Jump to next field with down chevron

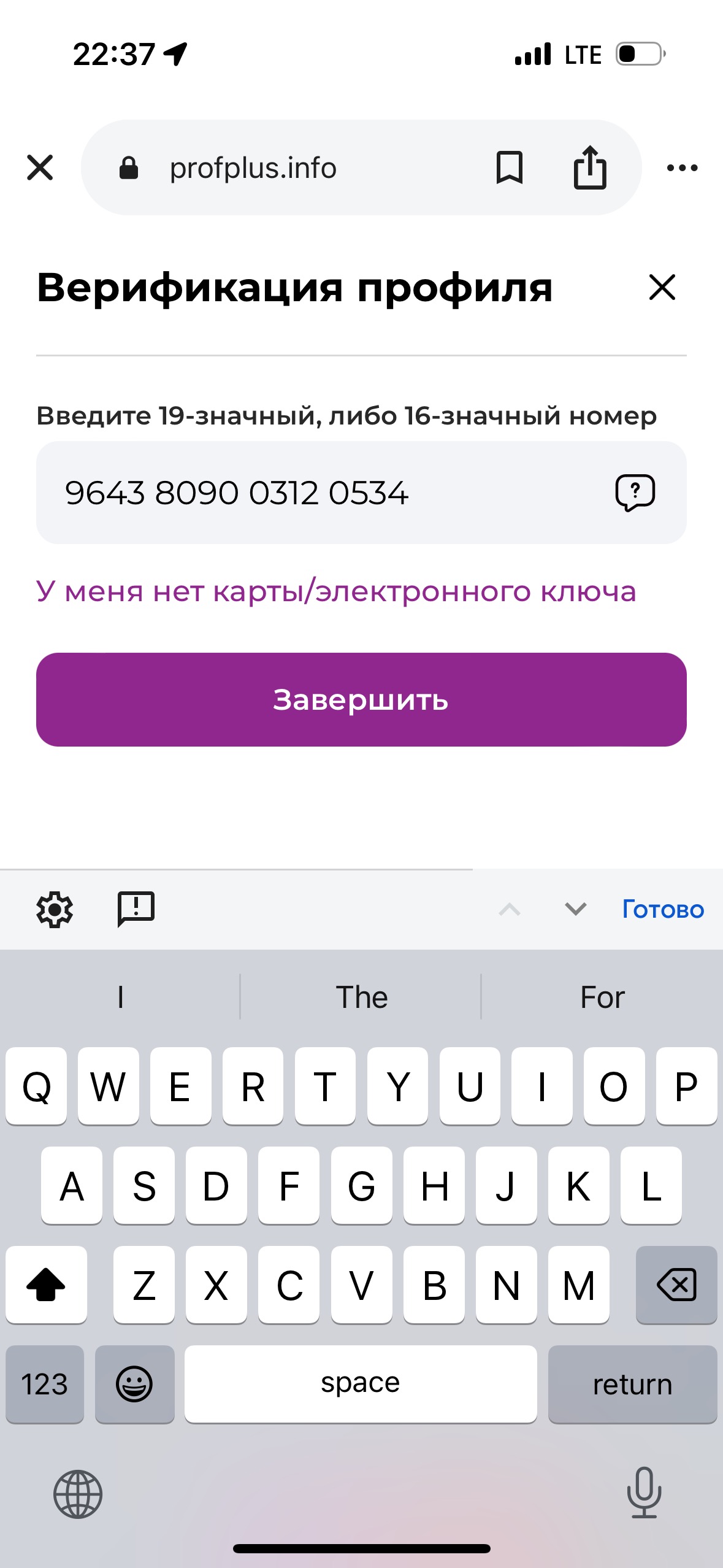pos(575,909)
